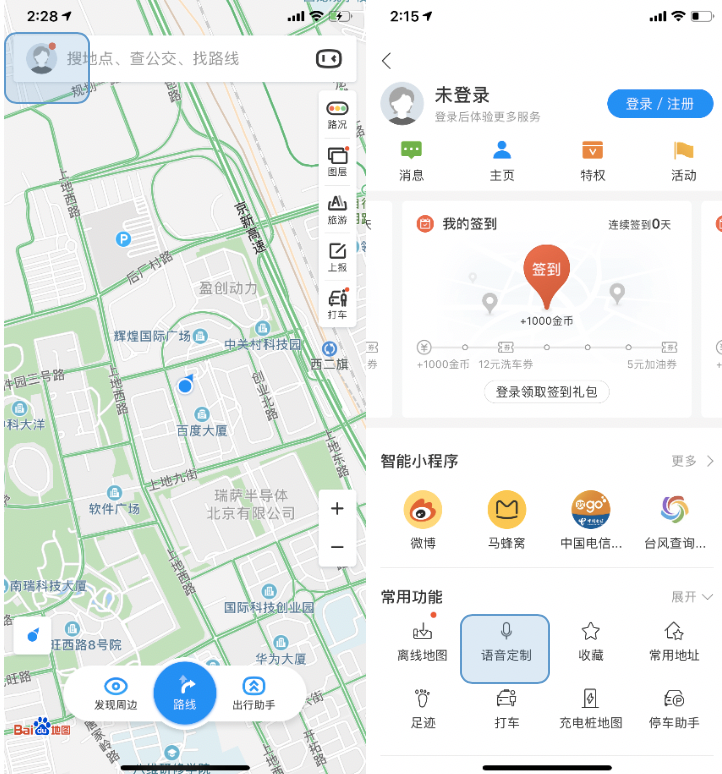The width and height of the screenshot is (722, 774).
Task: Go back from the profile page
Action: 387,61
